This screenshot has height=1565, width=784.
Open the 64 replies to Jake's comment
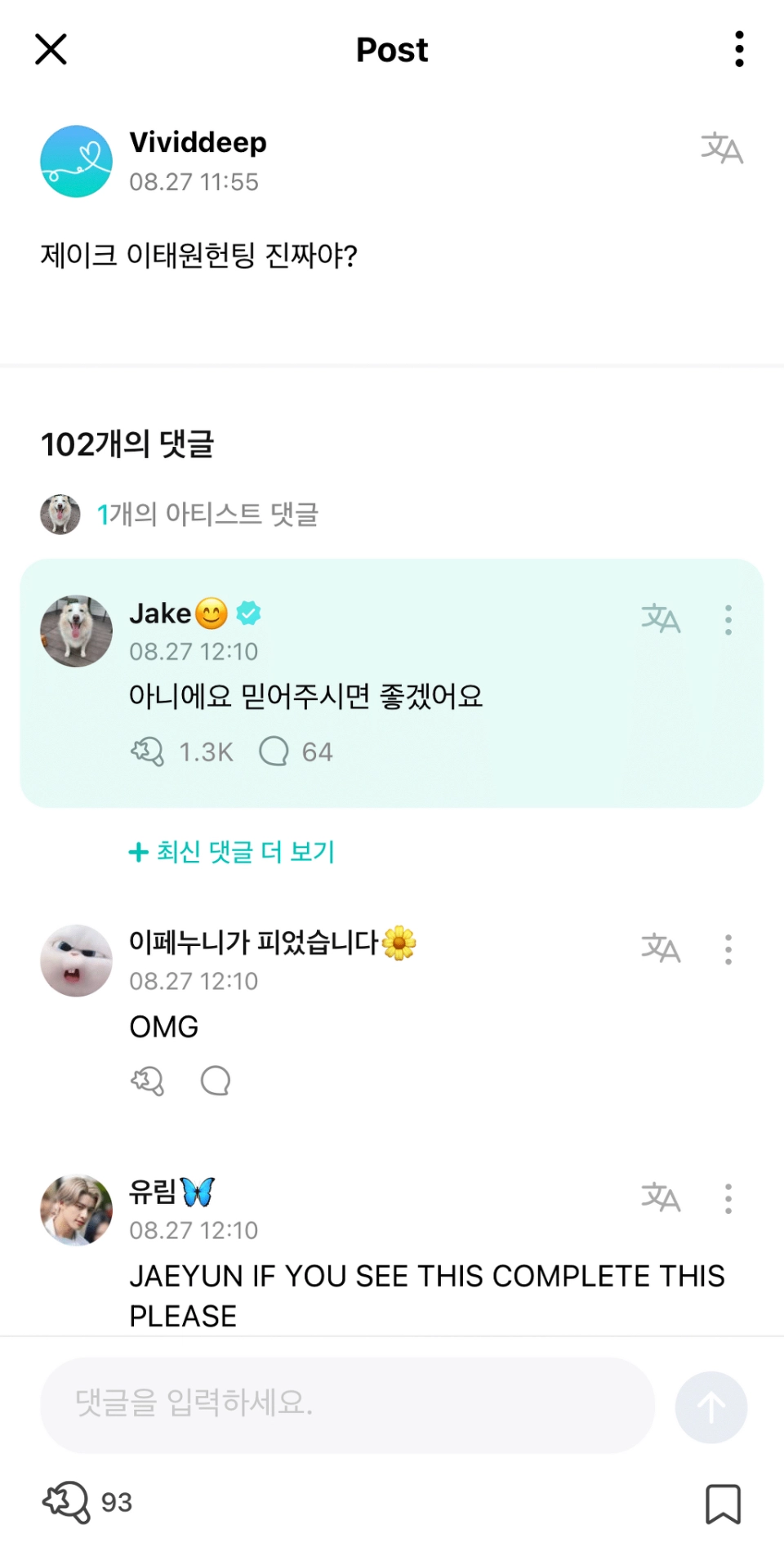(274, 751)
